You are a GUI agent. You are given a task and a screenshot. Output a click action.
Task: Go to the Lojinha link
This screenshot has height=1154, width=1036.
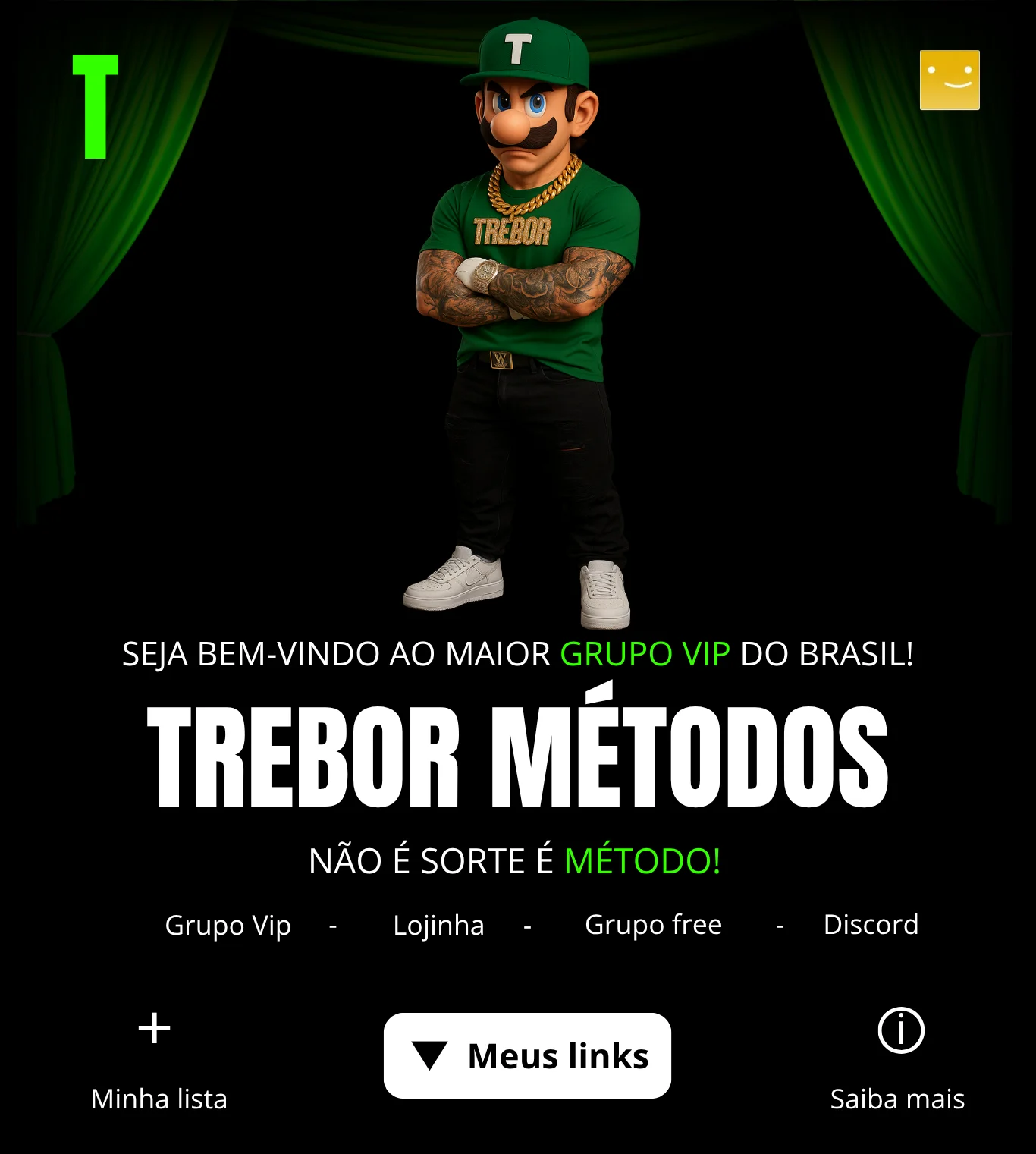(x=438, y=925)
